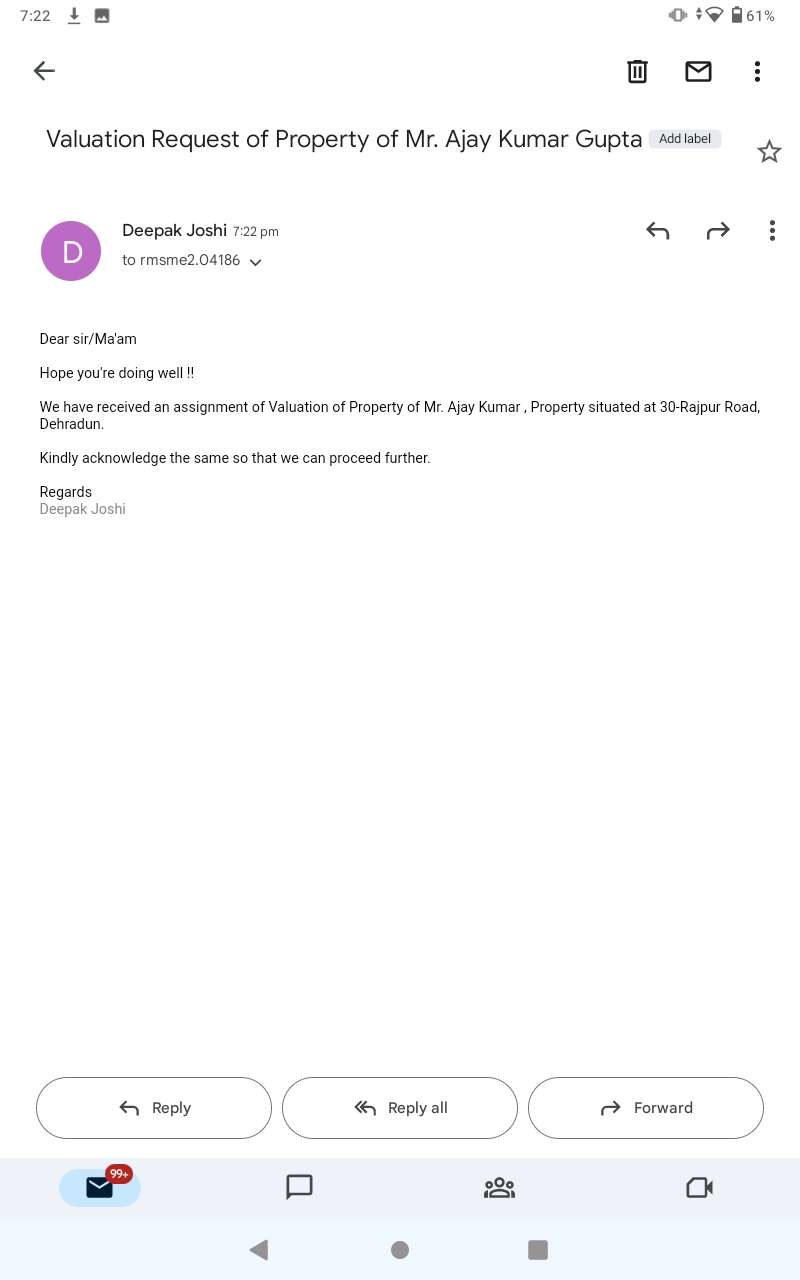The height and width of the screenshot is (1280, 800).
Task: Switch to the Chat tab
Action: click(x=300, y=1187)
